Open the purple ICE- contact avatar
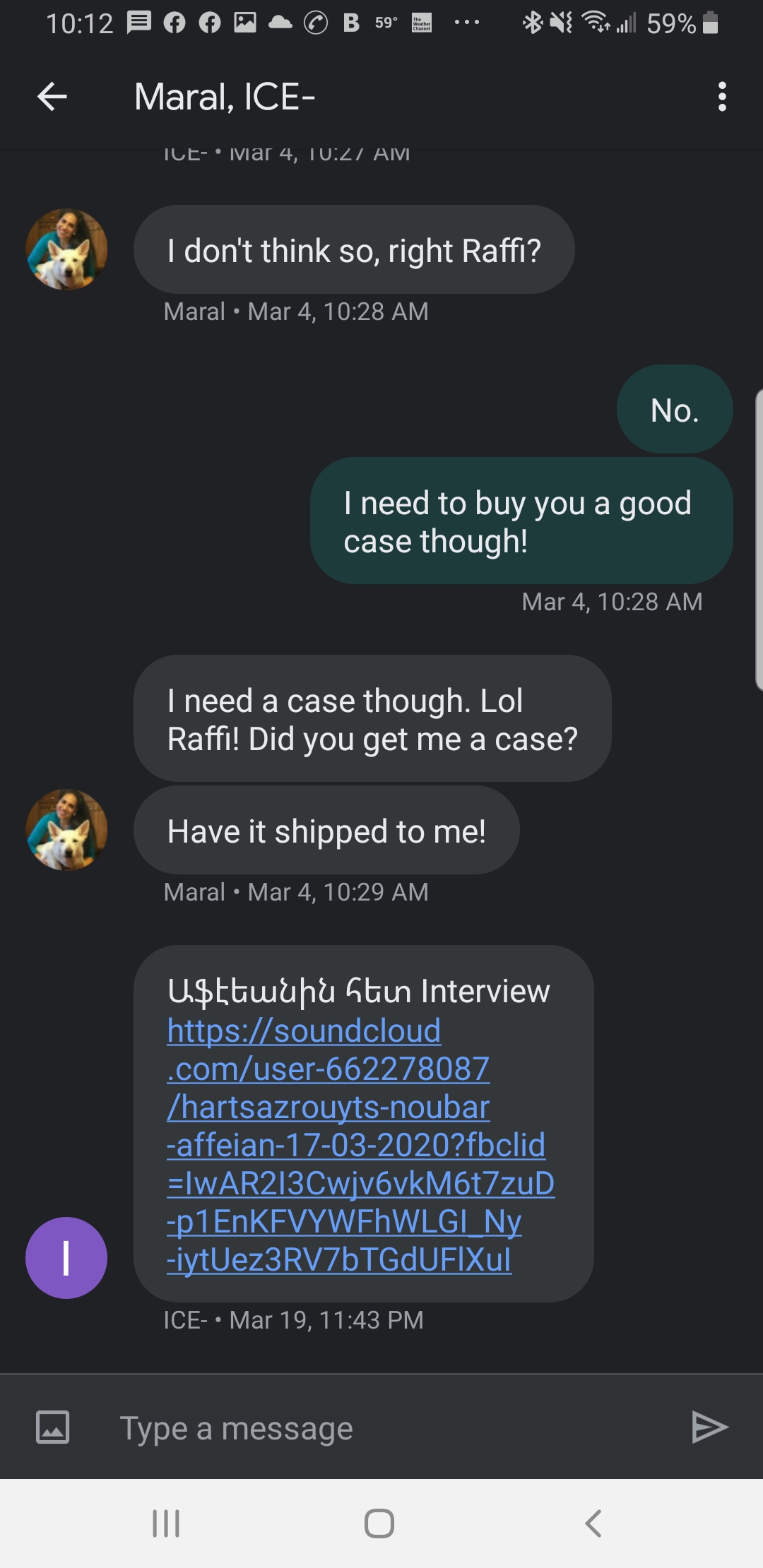Screen dimensions: 763x1568 66,1257
